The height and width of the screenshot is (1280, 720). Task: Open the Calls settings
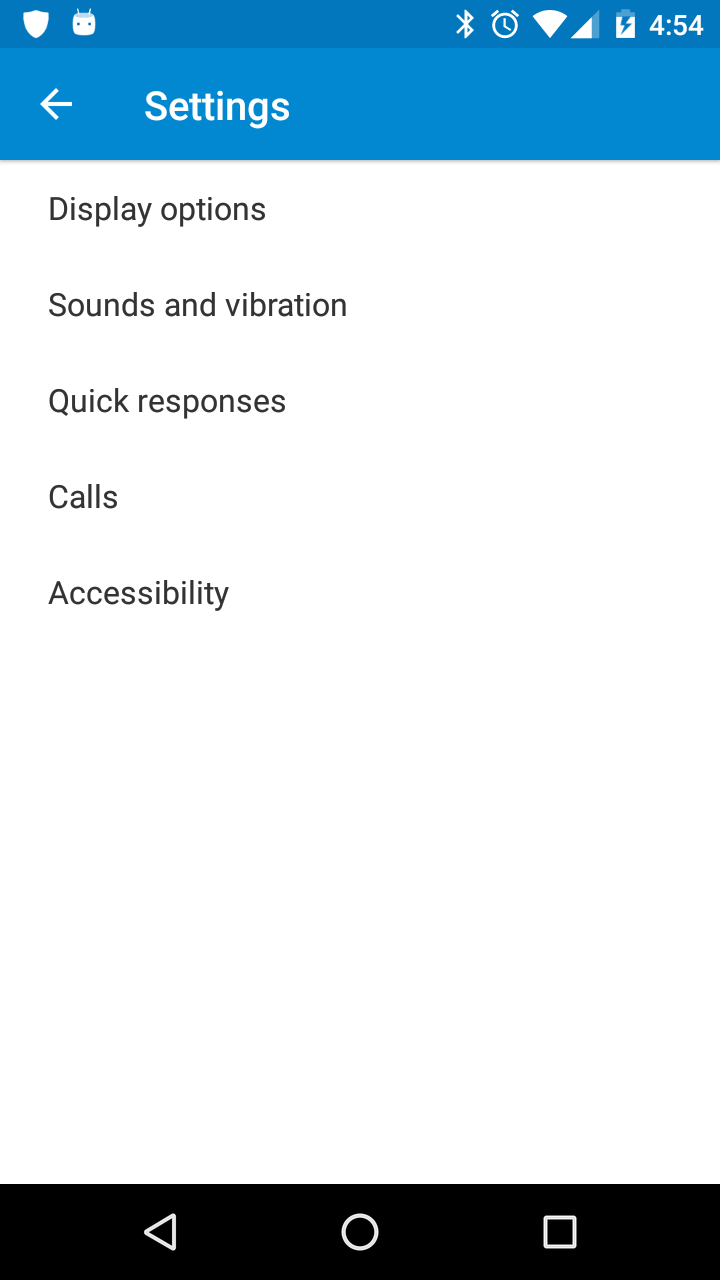[x=83, y=497]
